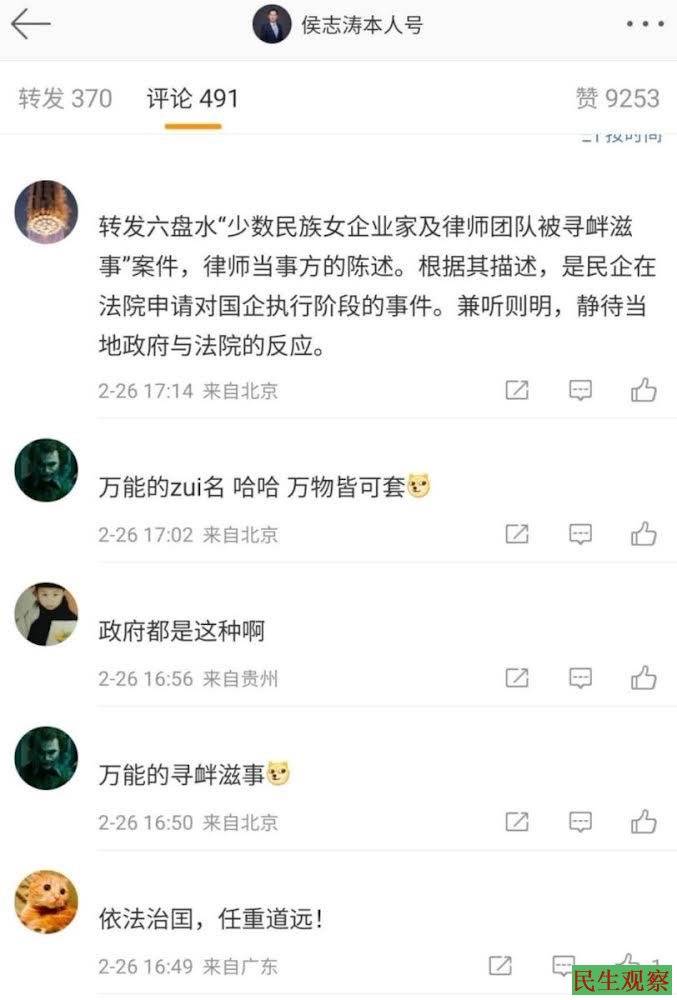Repost the 依法治国，任重道远 comment
The image size is (677, 1000).
point(500,966)
